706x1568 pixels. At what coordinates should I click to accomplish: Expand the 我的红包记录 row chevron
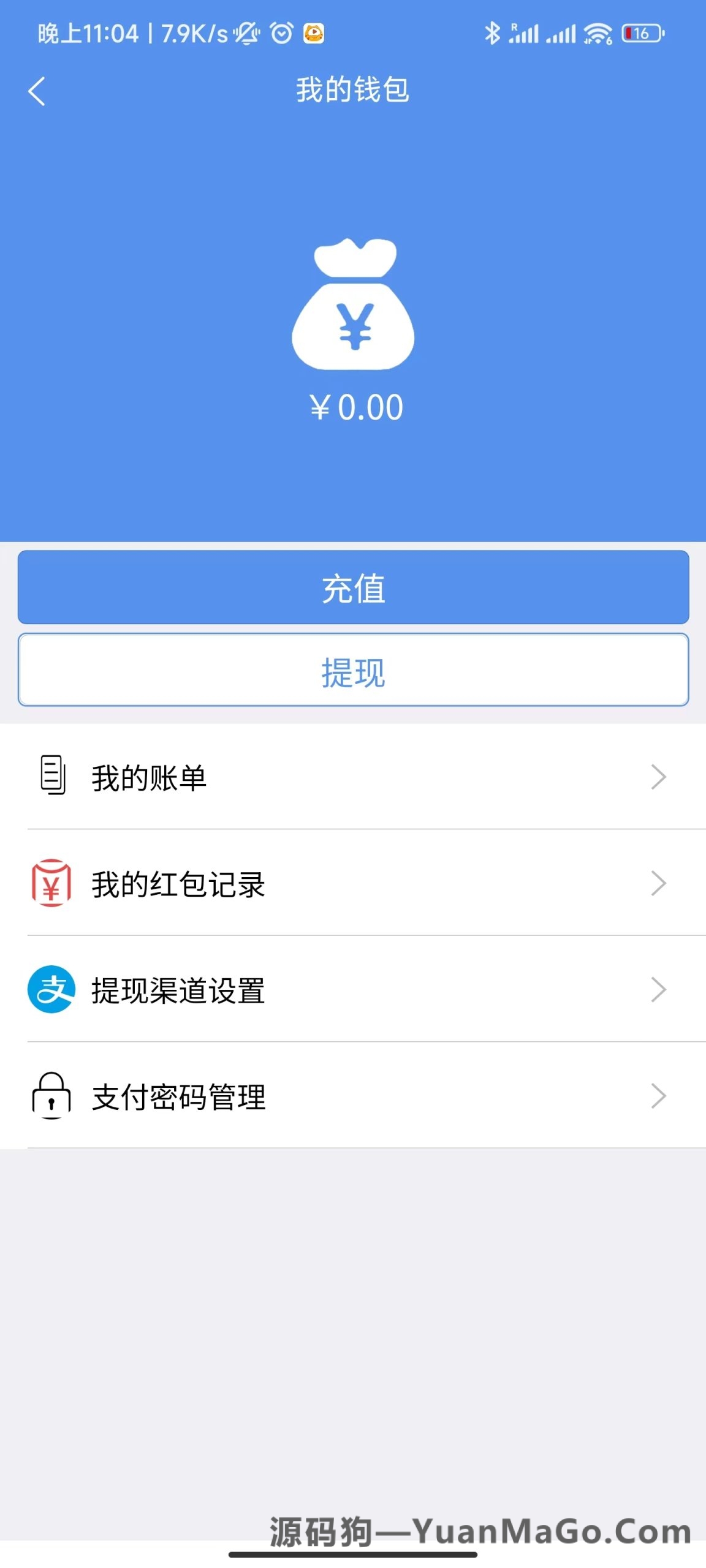point(659,883)
